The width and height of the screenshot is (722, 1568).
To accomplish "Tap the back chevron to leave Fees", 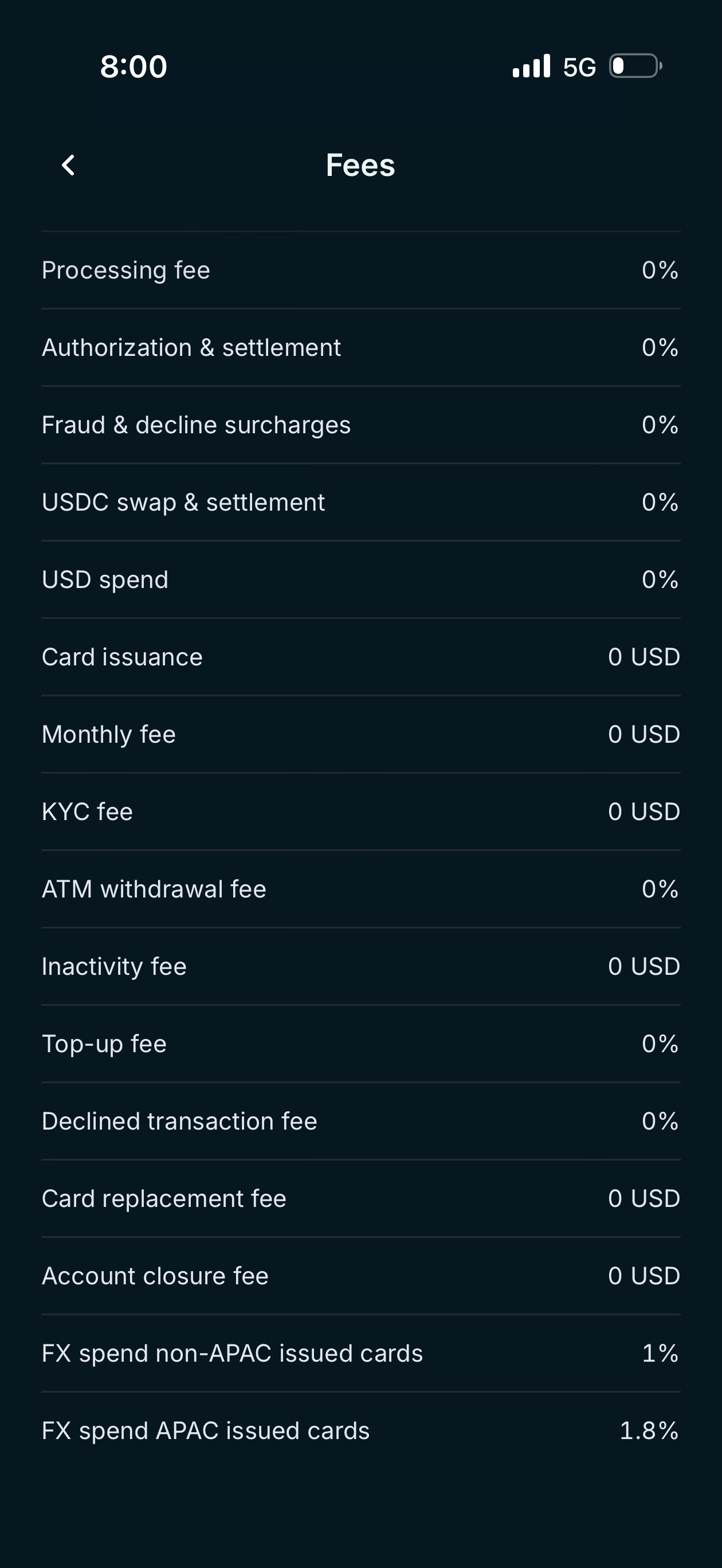I will point(68,164).
